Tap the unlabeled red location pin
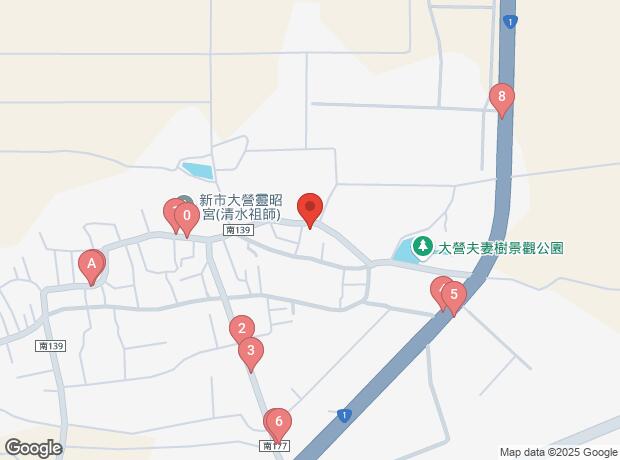 point(311,209)
